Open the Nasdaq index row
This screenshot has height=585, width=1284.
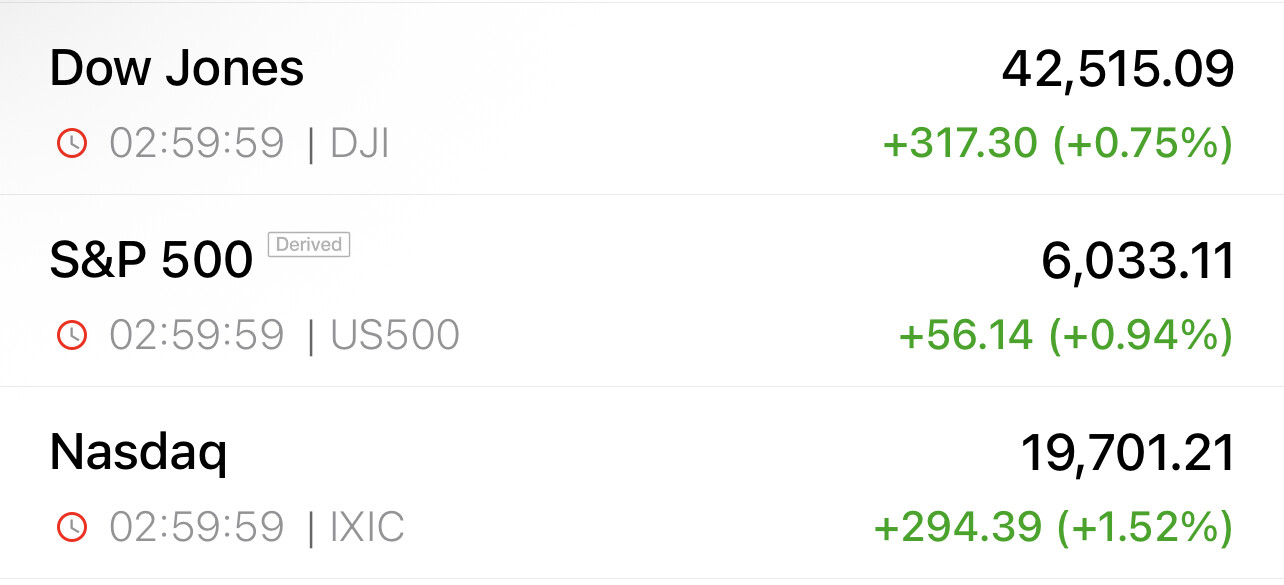coord(640,482)
